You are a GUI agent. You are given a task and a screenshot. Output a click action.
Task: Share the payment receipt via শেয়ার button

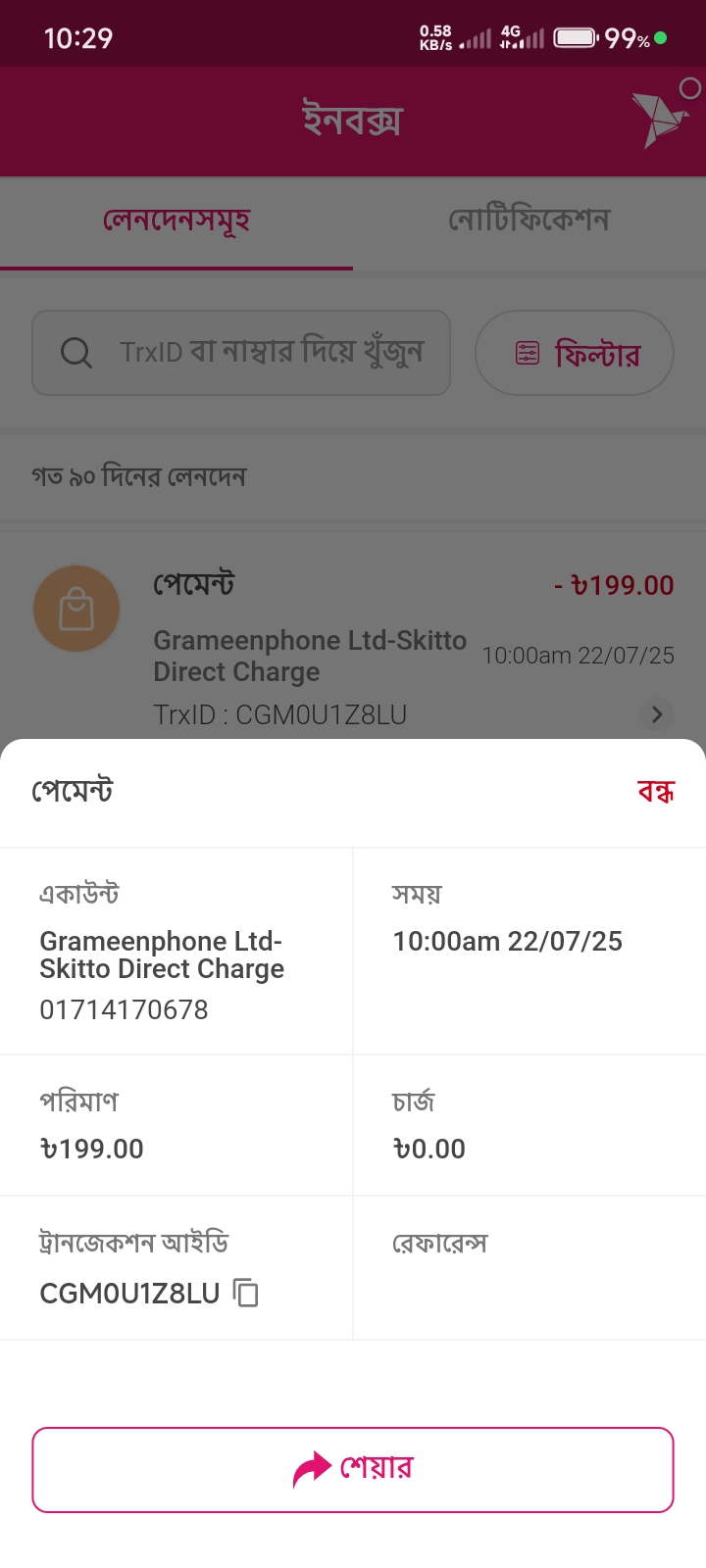[353, 1469]
